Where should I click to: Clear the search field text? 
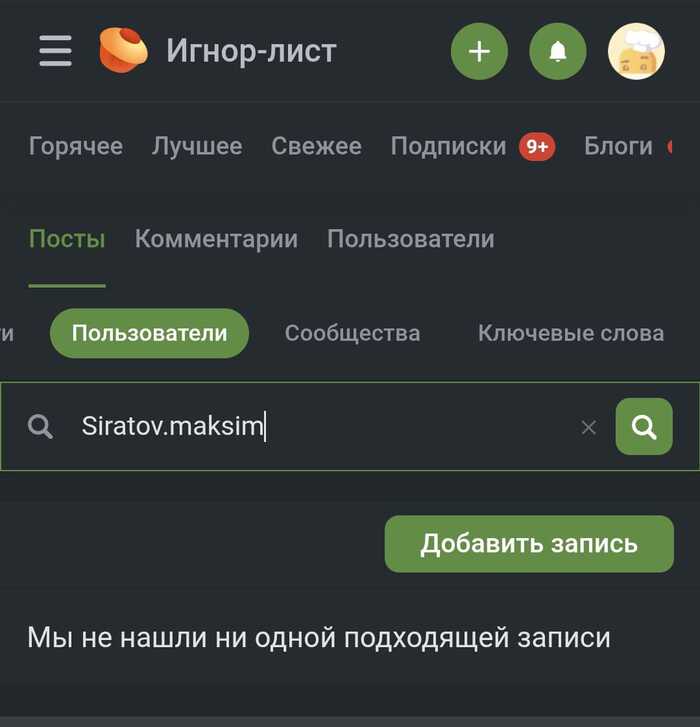click(x=588, y=427)
